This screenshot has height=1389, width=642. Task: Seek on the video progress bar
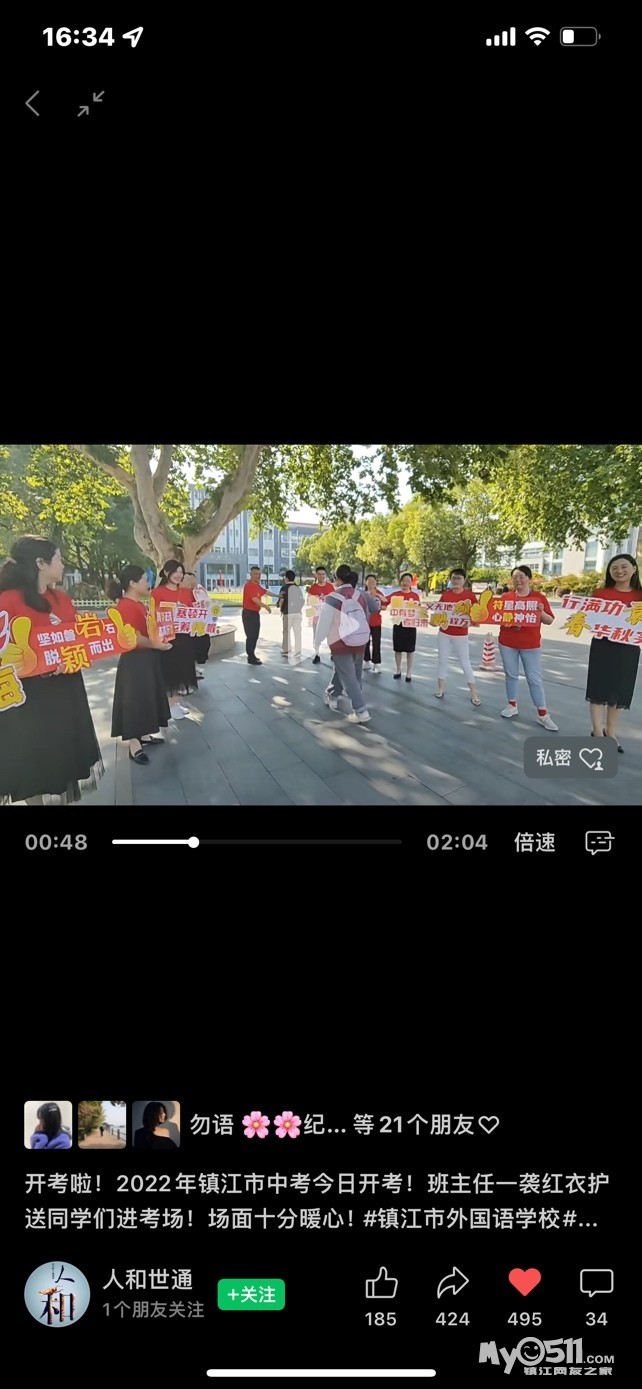tap(257, 842)
